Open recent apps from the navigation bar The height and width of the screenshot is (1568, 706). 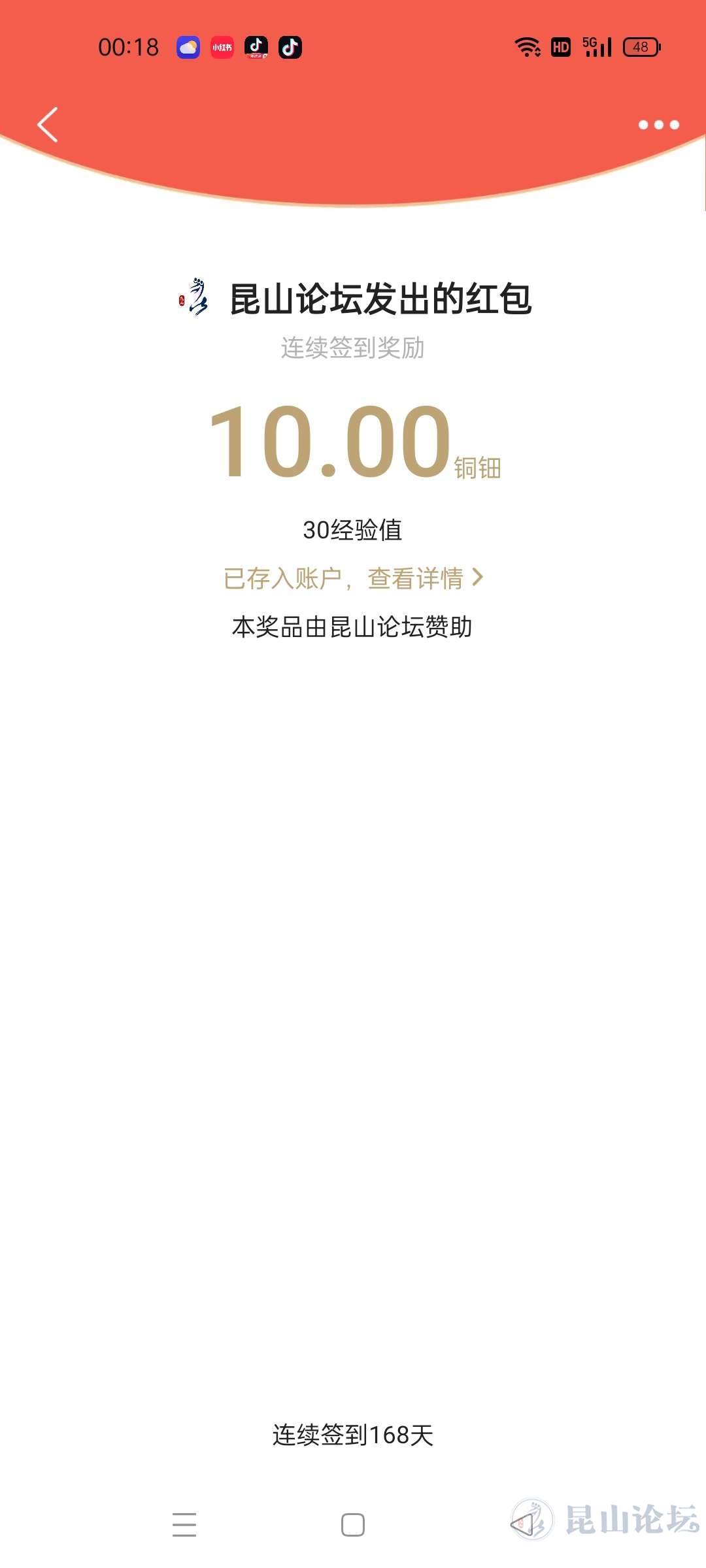(x=184, y=1524)
